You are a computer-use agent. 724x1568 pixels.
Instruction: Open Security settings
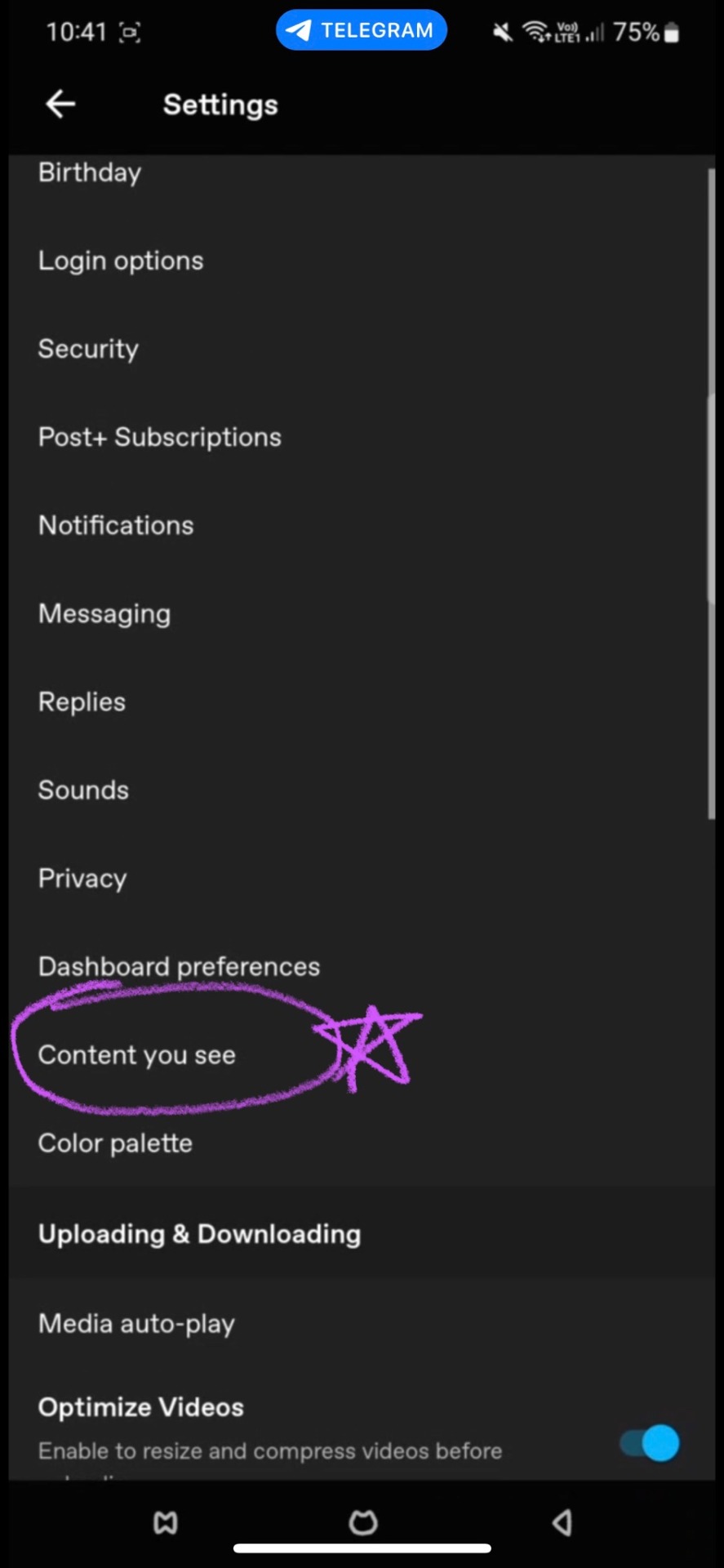point(88,350)
